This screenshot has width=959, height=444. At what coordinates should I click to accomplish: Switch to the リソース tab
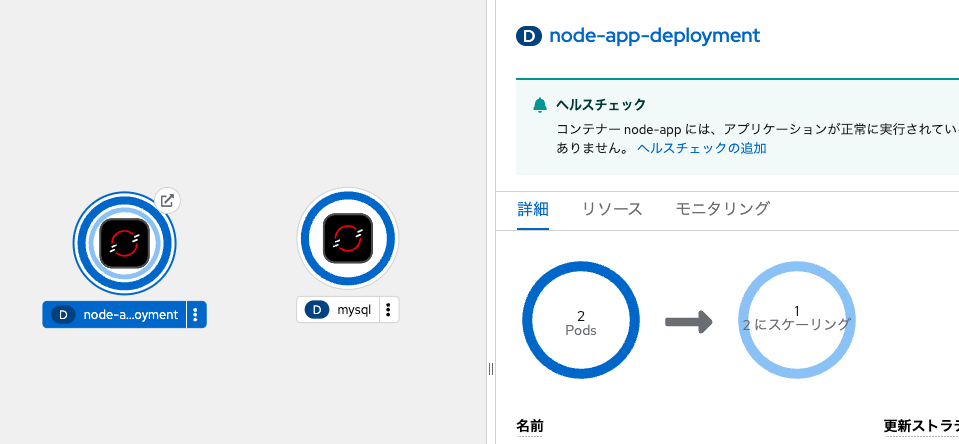(612, 209)
